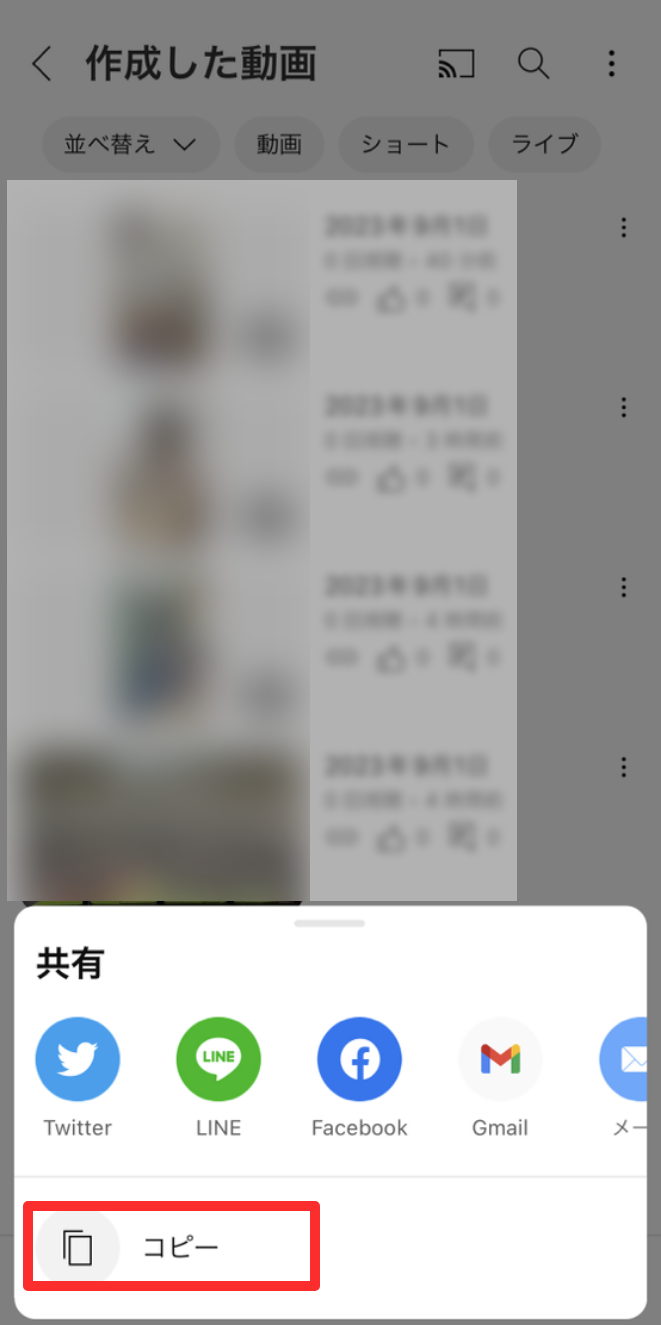Share the video via Gmail

coord(500,1060)
